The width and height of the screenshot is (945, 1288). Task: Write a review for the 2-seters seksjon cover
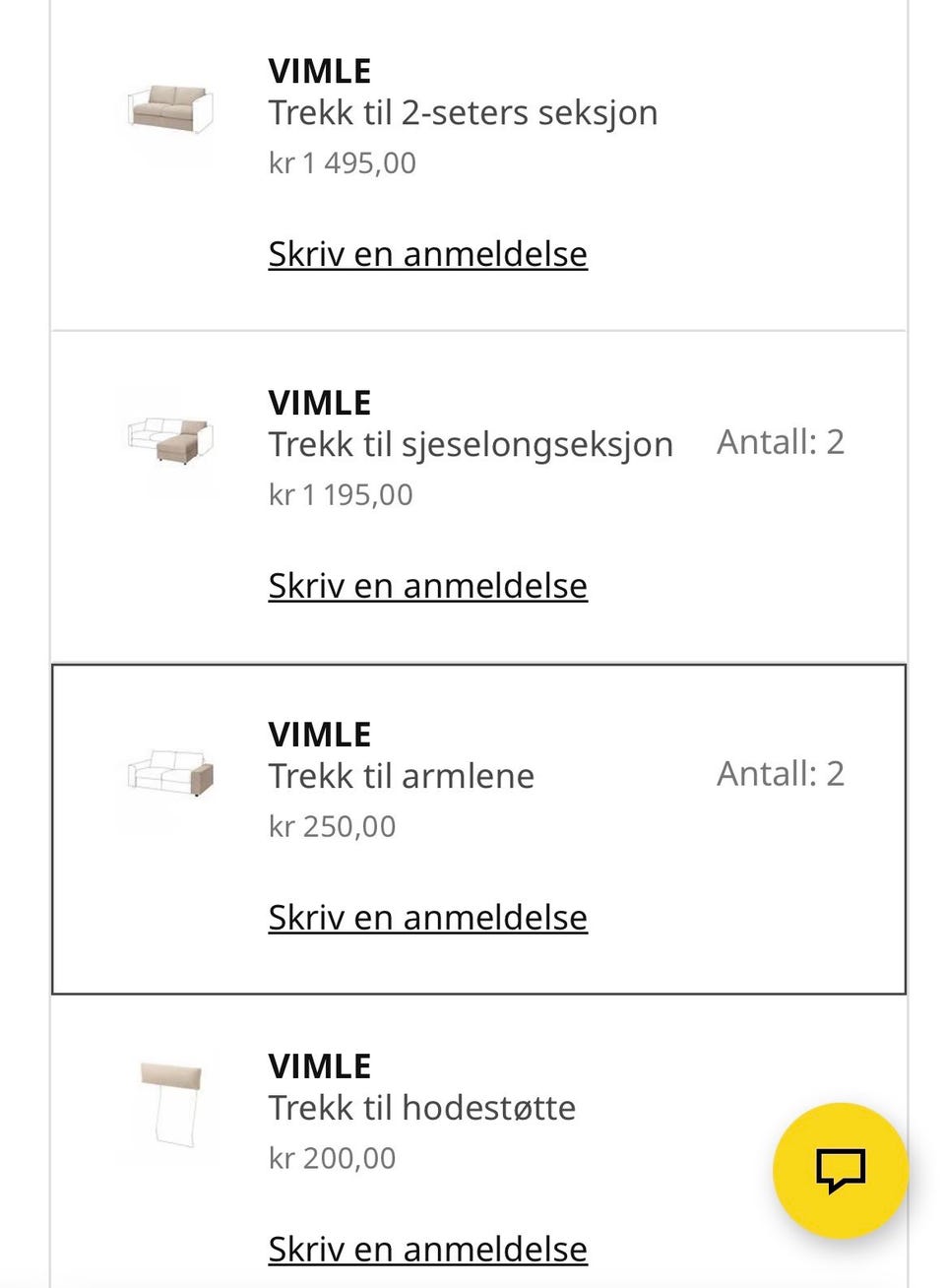(427, 253)
